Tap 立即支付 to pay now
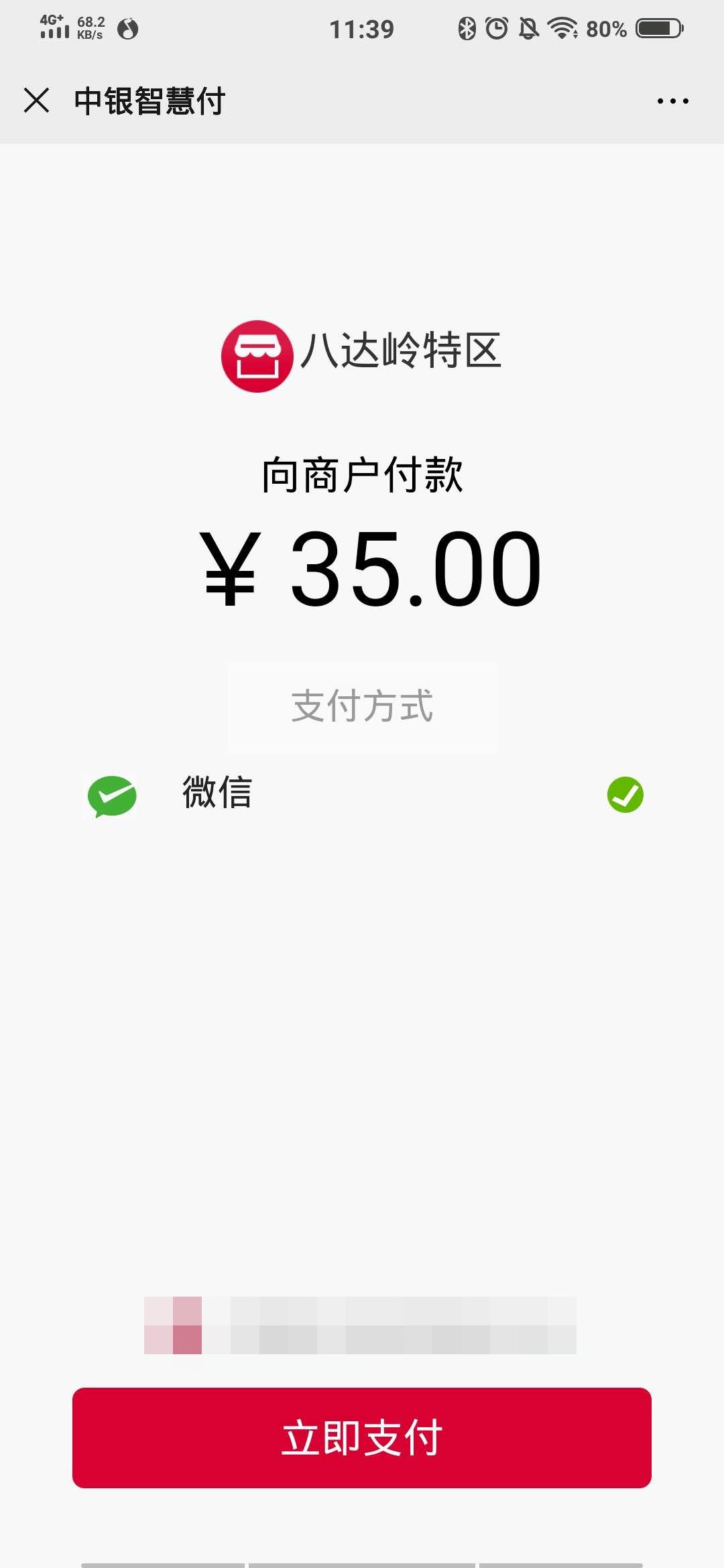Viewport: 724px width, 1568px height. (x=362, y=1437)
